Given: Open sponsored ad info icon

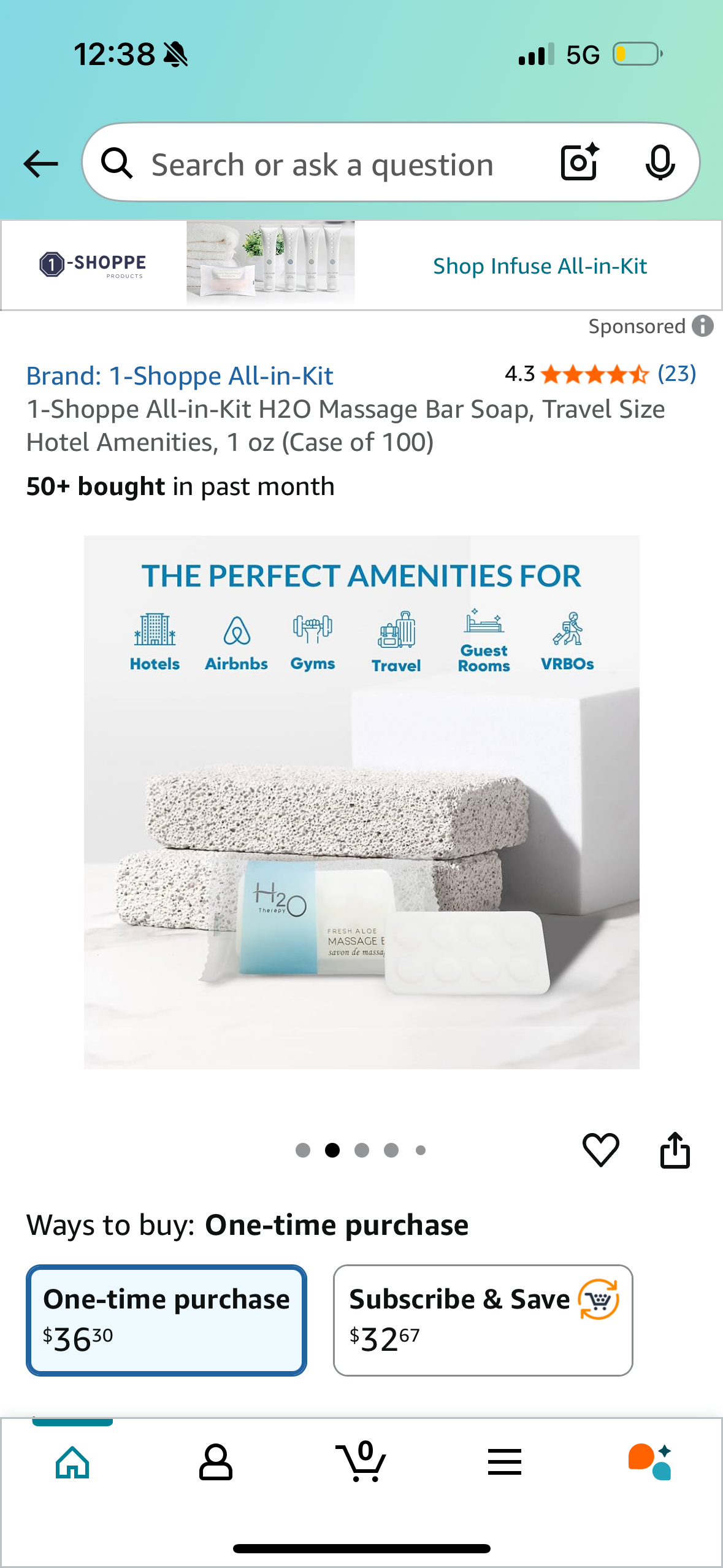Looking at the screenshot, I should point(703,326).
